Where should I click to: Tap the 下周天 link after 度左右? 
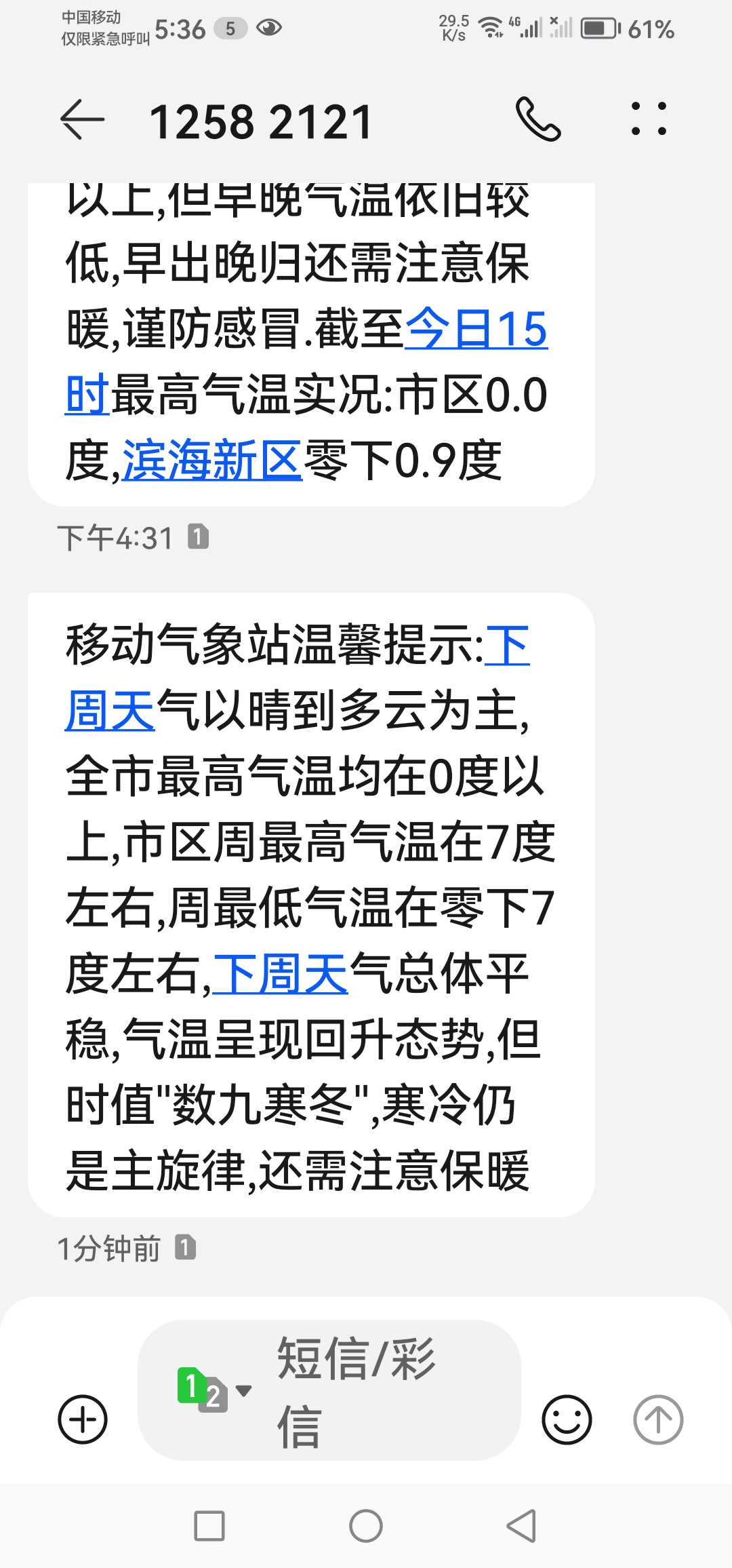[x=280, y=974]
